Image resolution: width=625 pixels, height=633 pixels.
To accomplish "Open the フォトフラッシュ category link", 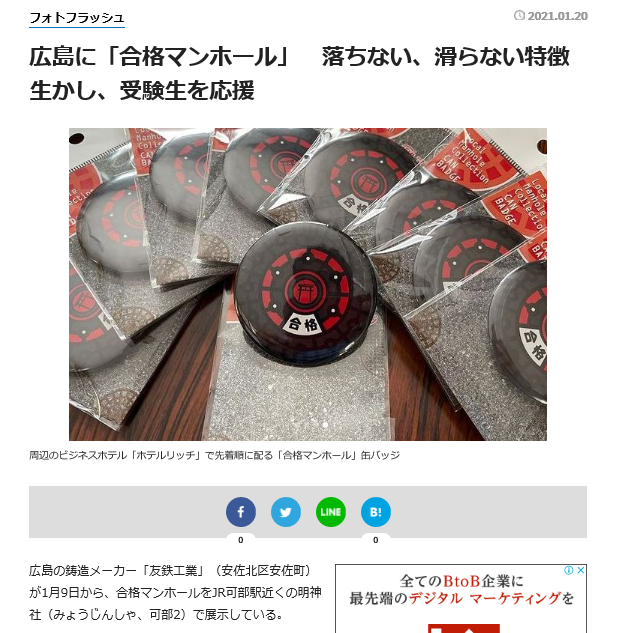I will click(77, 18).
